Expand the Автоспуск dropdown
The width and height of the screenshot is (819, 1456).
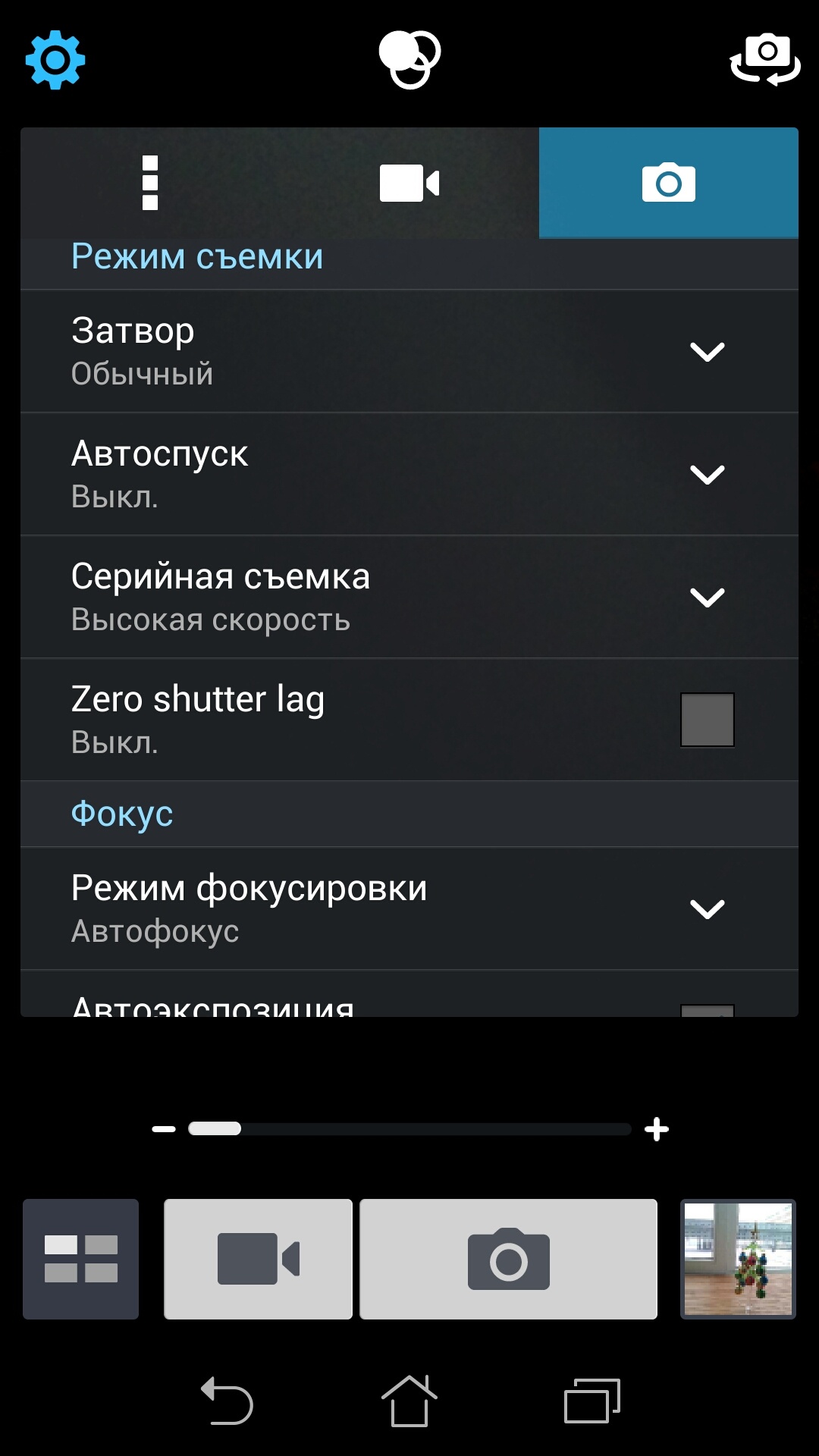coord(707,474)
